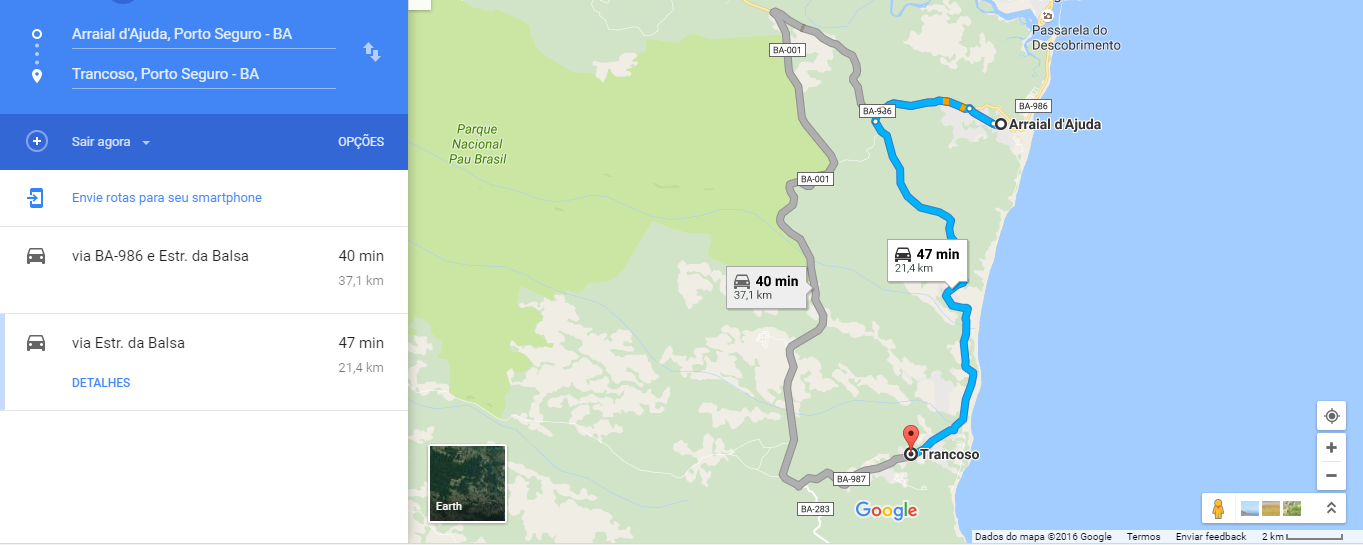Zoom out on the map

pos(1331,475)
